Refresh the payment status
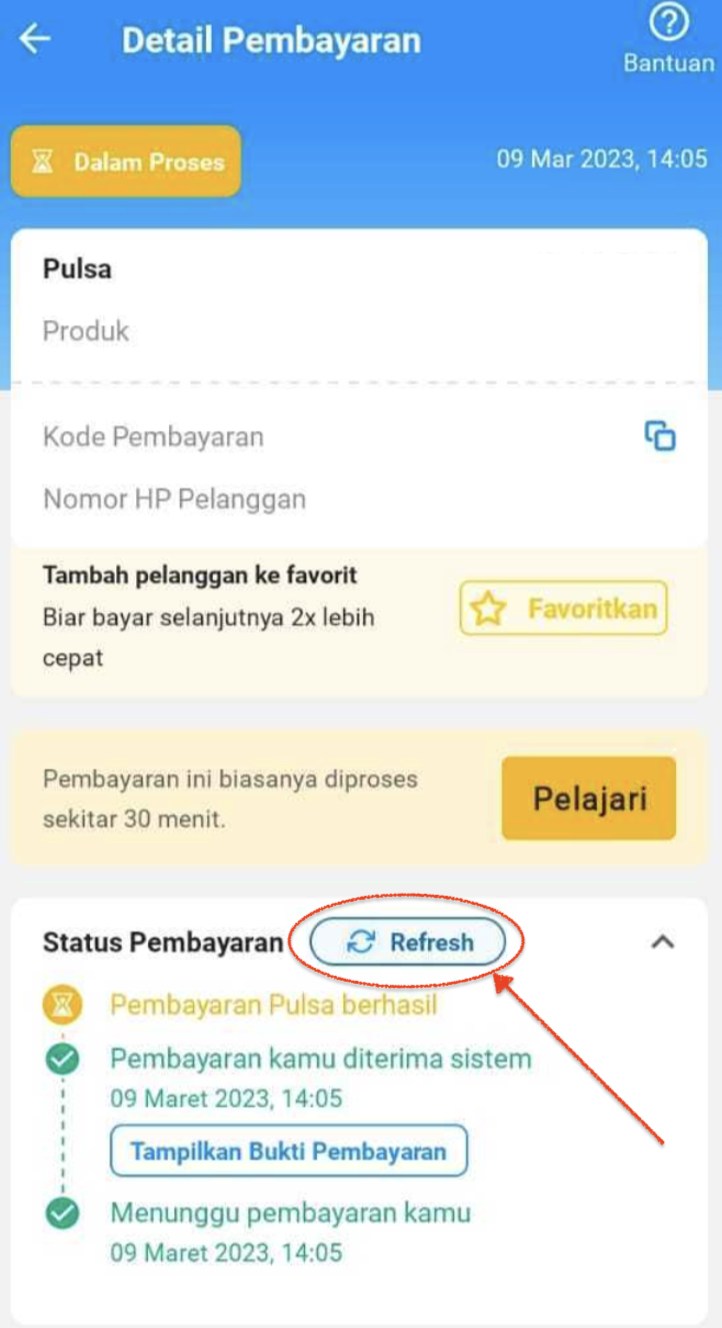 [408, 942]
